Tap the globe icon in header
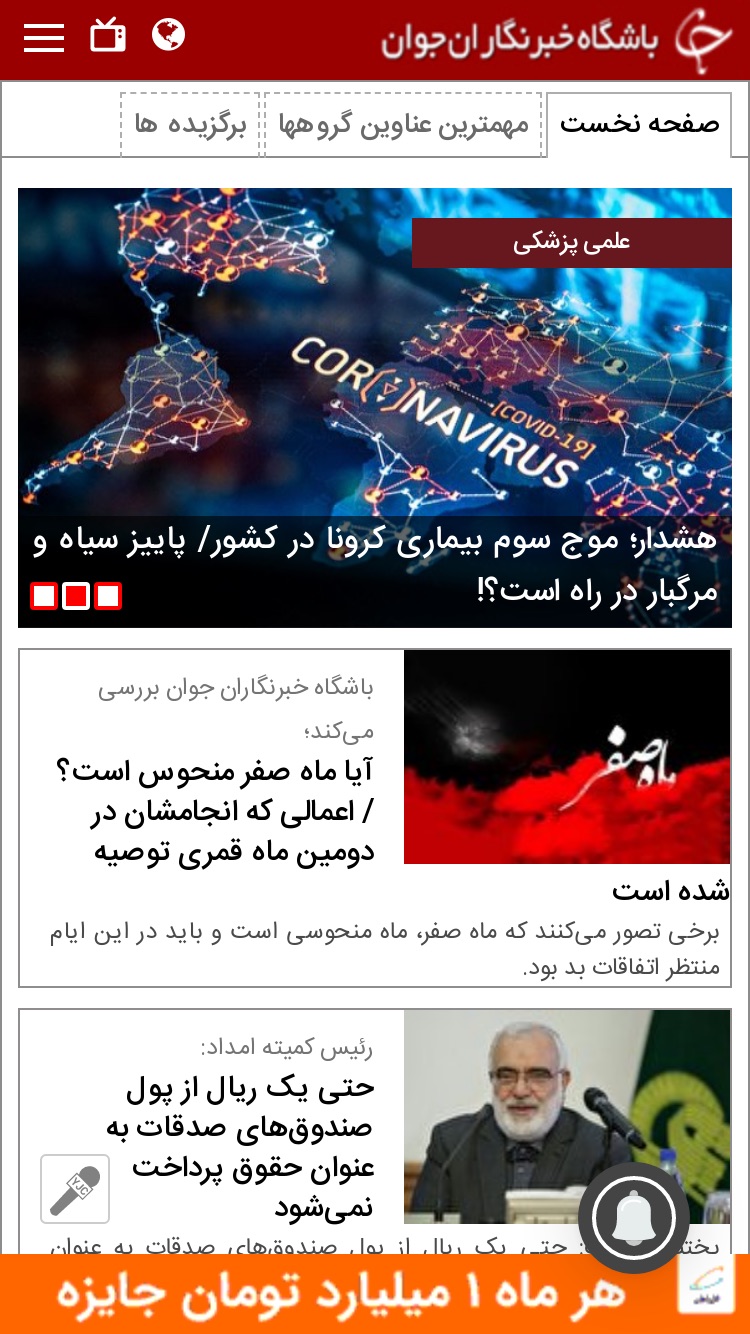 coord(169,36)
